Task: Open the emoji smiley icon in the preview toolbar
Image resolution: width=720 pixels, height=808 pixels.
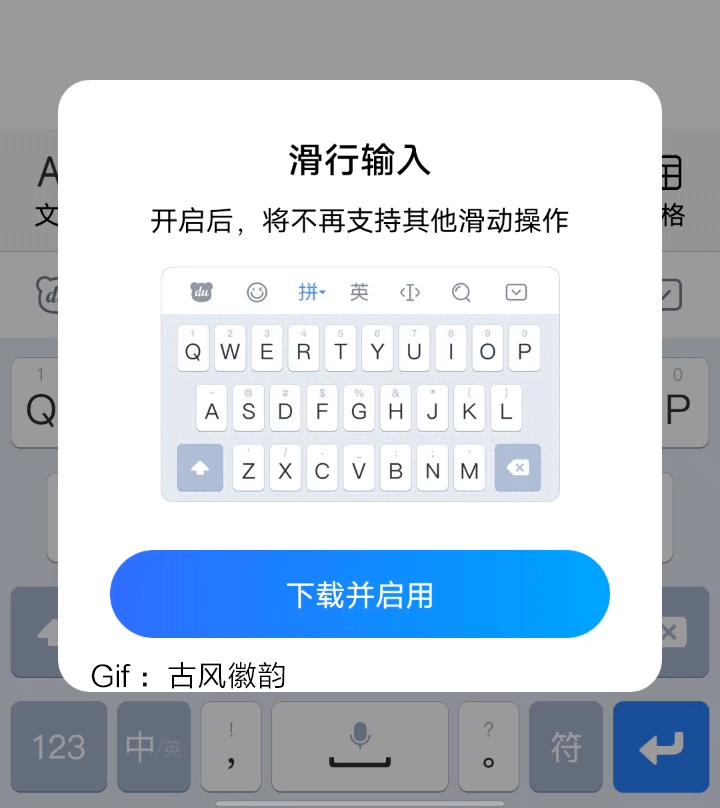Action: (x=259, y=292)
